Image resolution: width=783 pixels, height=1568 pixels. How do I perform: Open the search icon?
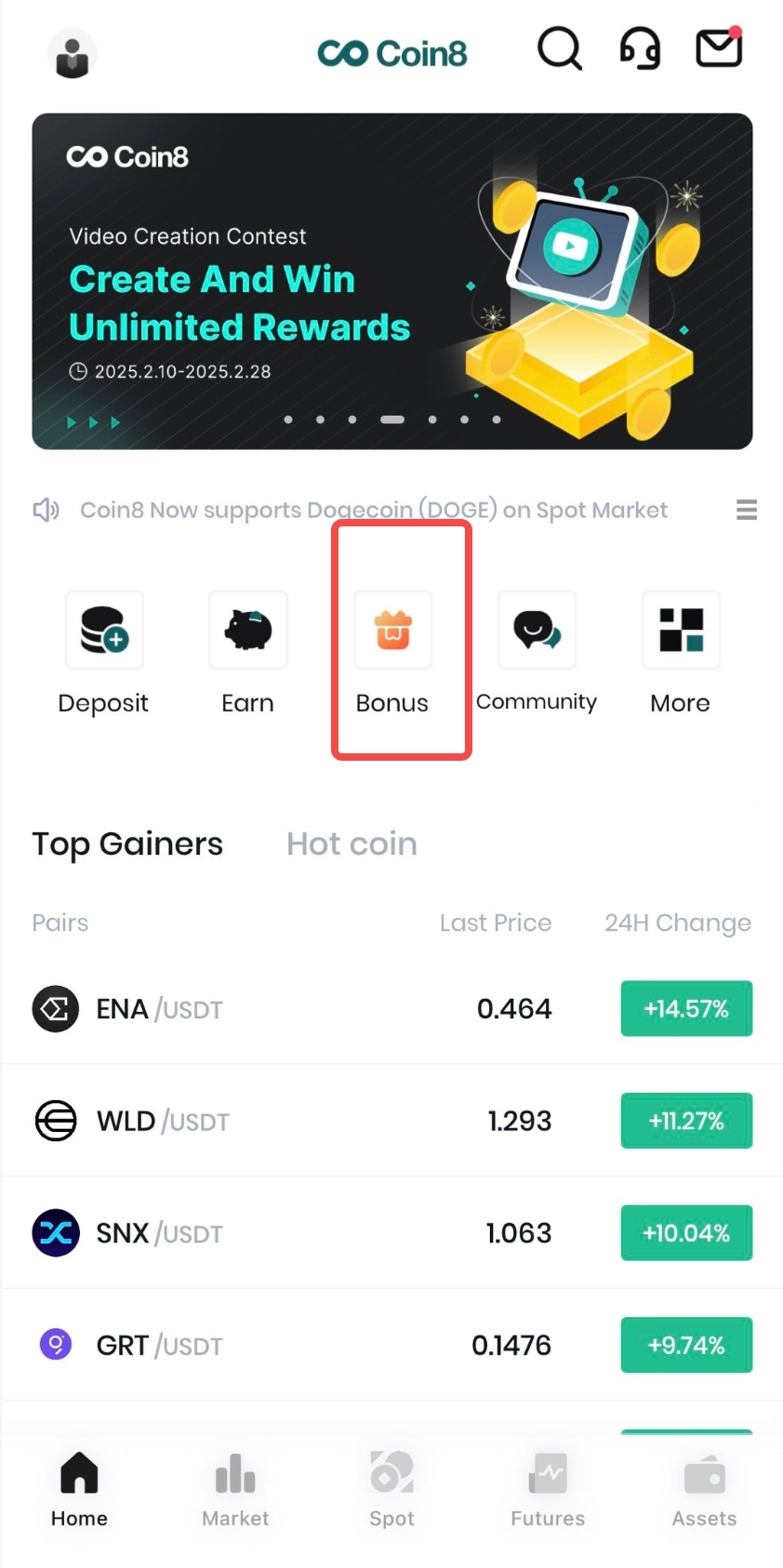pos(559,48)
